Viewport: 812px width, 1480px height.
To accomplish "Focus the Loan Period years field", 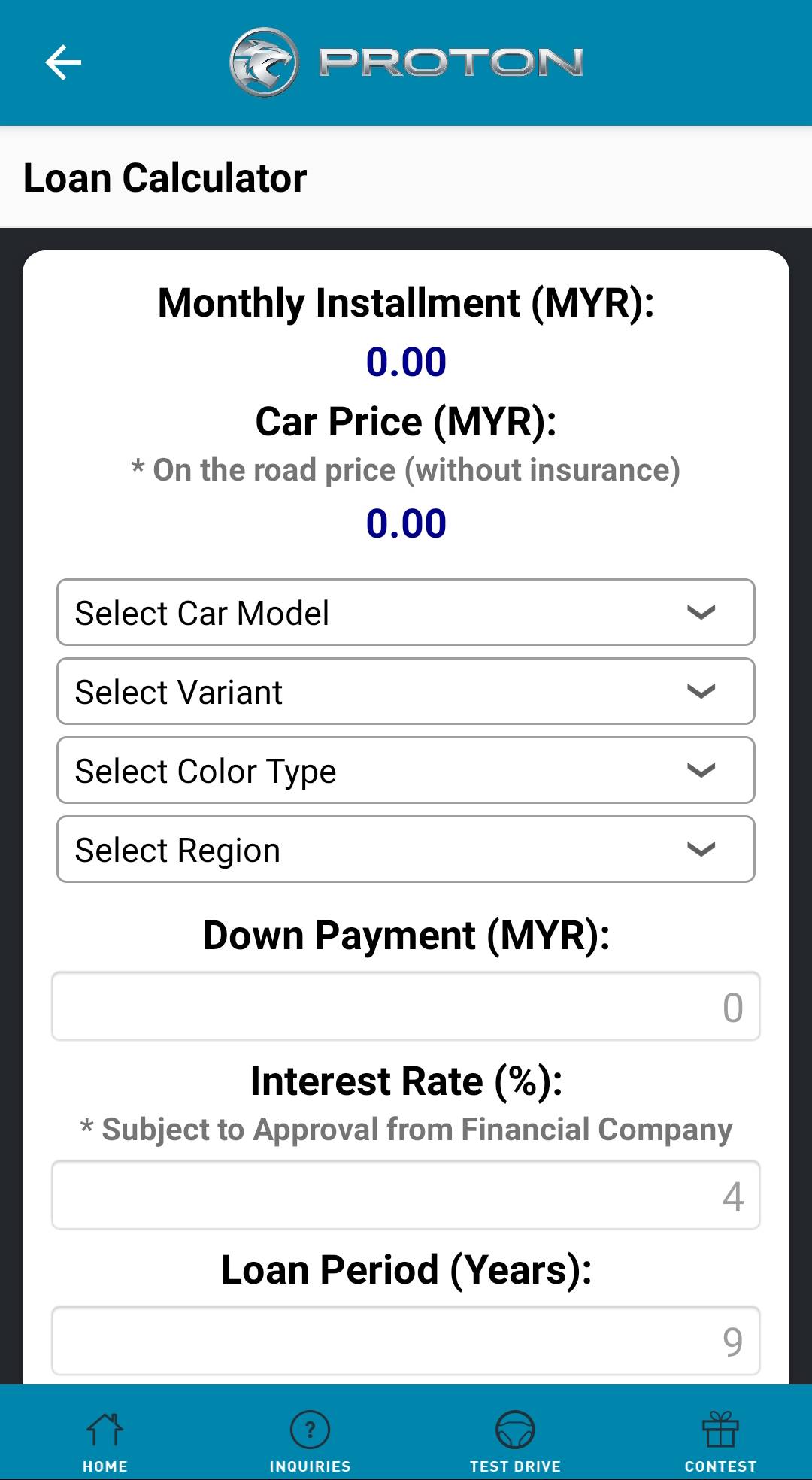I will click(x=406, y=1341).
